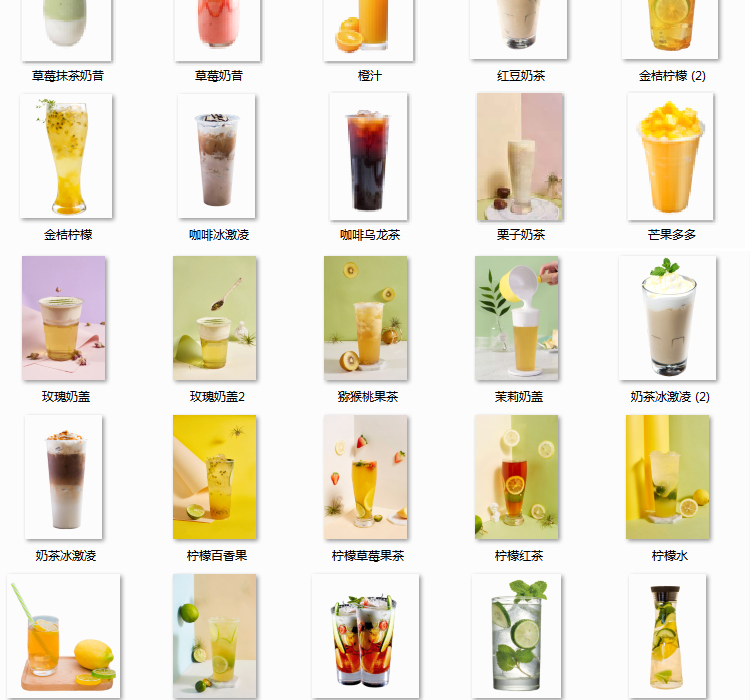Open the 茉莉奶盖 file
This screenshot has width=750, height=700.
518,317
